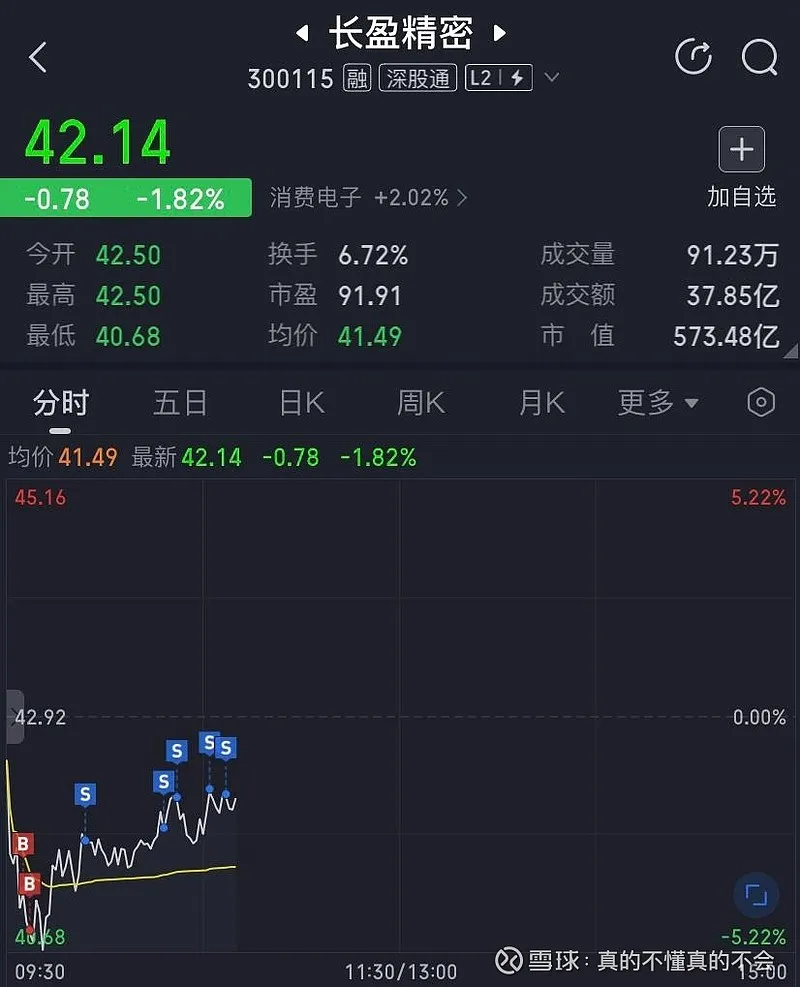The width and height of the screenshot is (800, 987).
Task: Switch to the 五日 chart tab
Action: [180, 403]
